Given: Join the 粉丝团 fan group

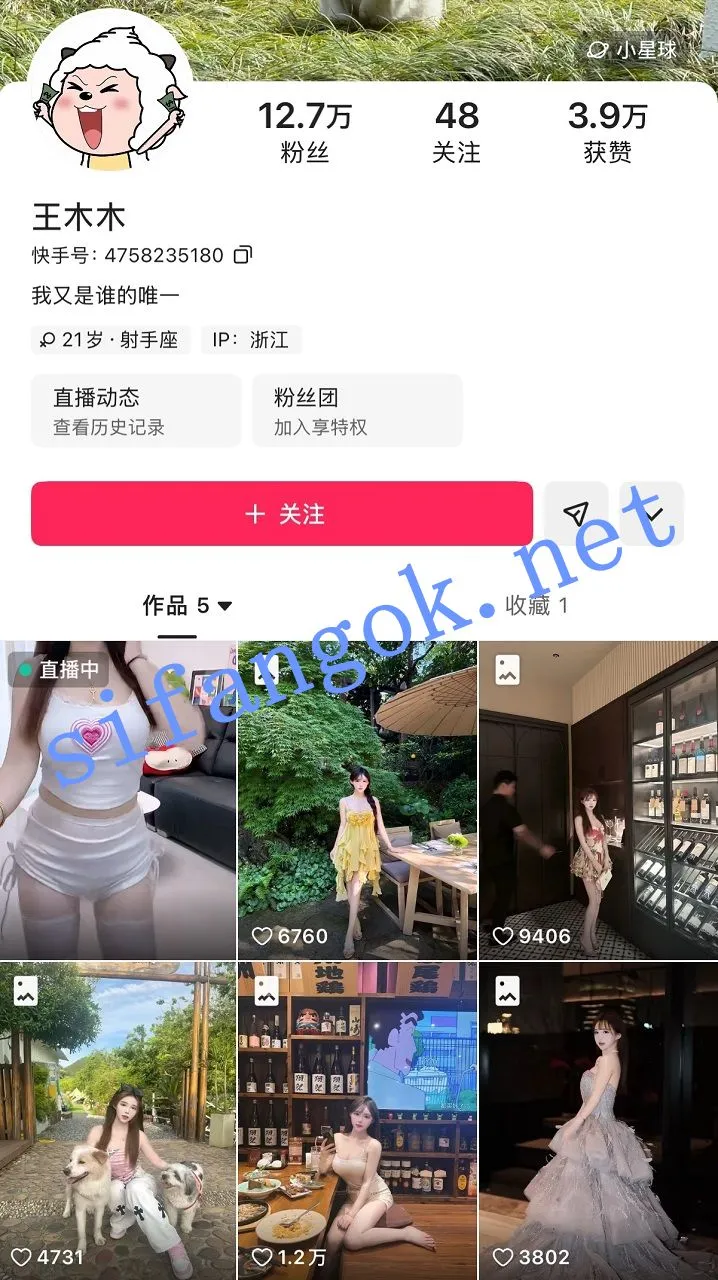Looking at the screenshot, I should pyautogui.click(x=357, y=411).
